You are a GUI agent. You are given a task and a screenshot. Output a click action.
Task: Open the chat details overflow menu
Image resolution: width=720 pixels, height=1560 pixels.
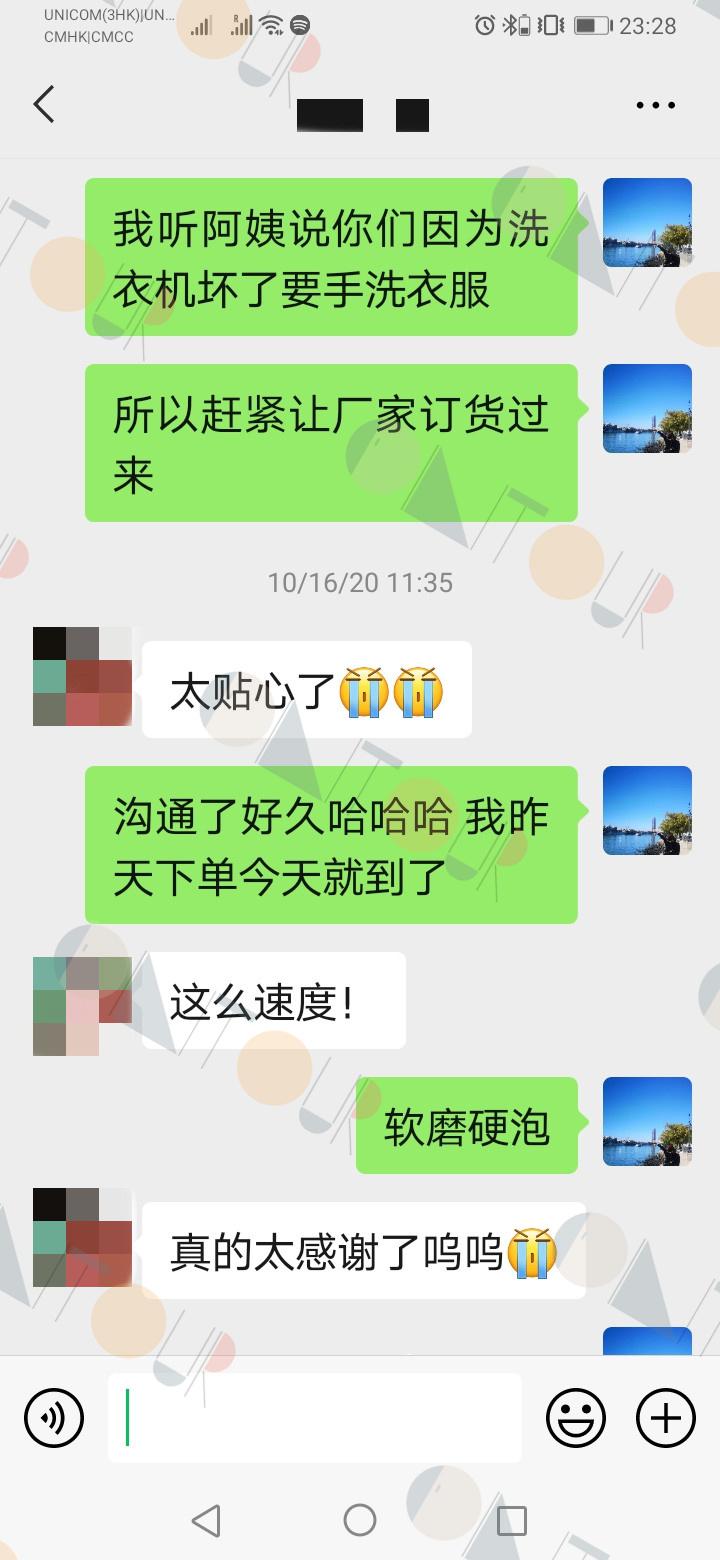coord(656,105)
